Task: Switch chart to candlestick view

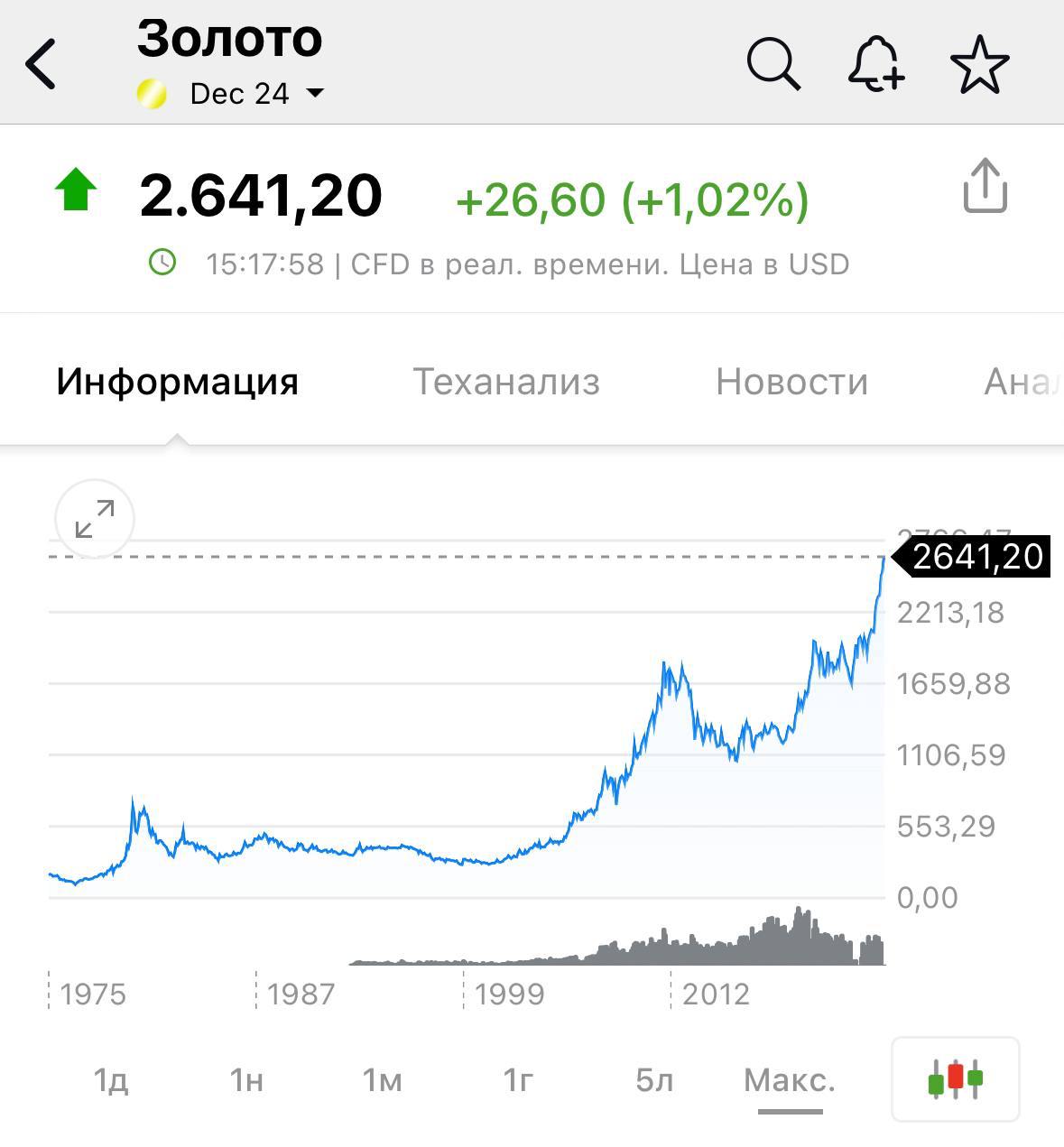Action: 955,1079
